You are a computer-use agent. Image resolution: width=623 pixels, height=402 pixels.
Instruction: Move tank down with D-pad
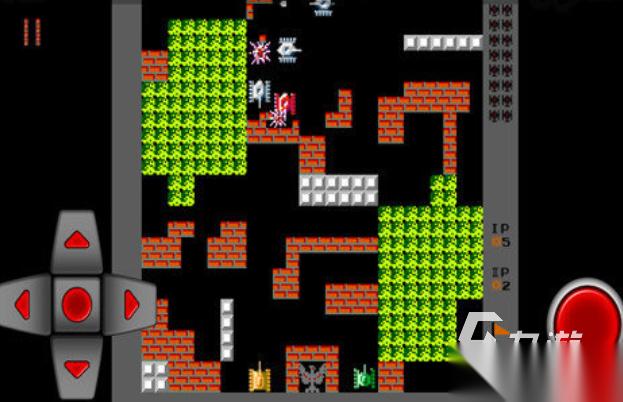click(77, 367)
